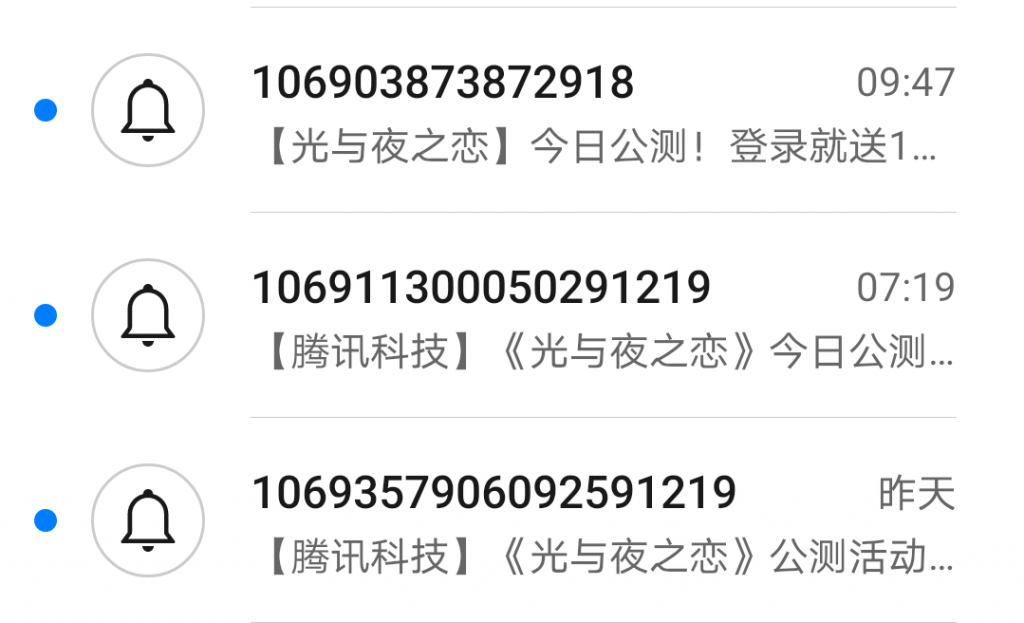Viewport: 1024px width, 623px height.
Task: Open the message from 106903873872918
Action: pos(600,112)
